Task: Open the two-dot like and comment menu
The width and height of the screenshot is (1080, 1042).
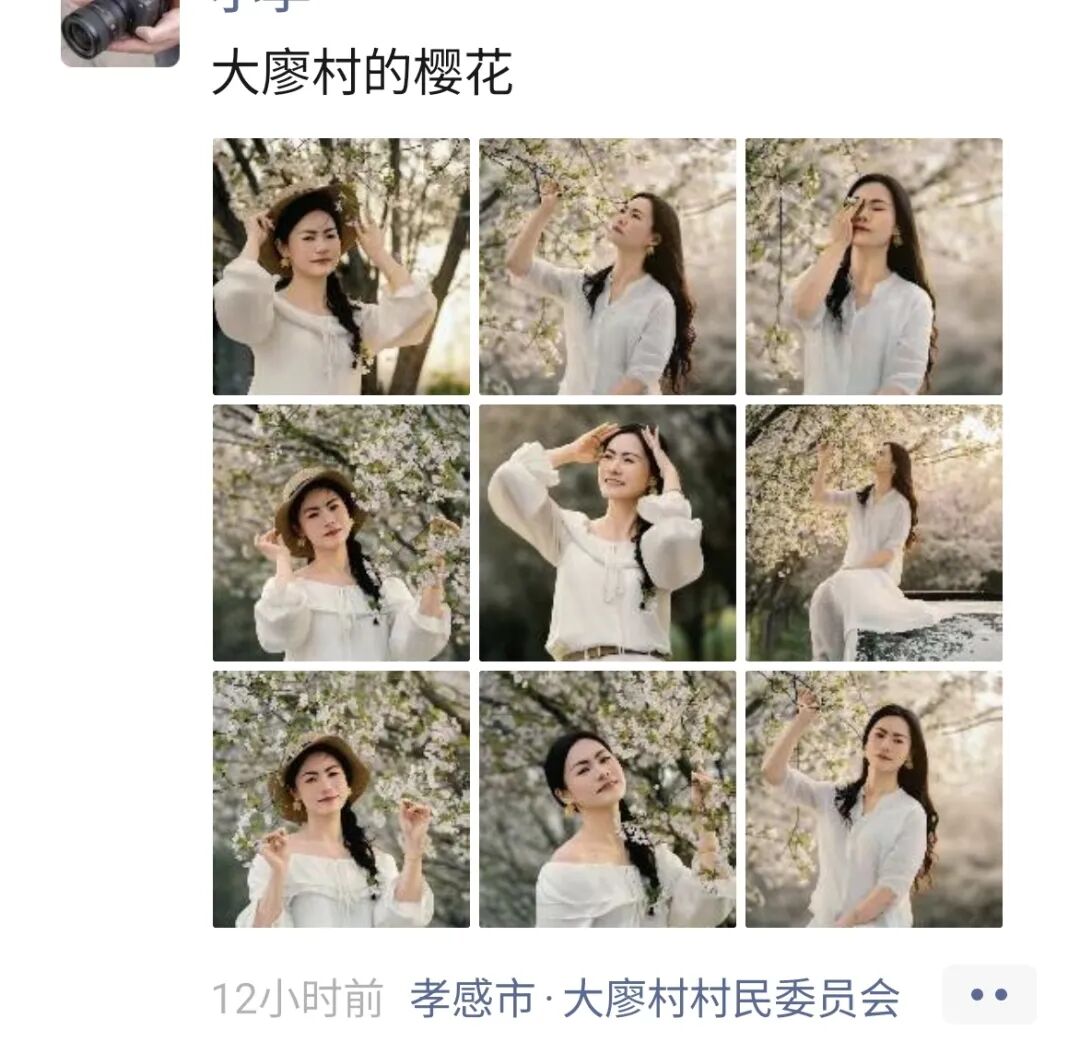Action: pos(988,994)
